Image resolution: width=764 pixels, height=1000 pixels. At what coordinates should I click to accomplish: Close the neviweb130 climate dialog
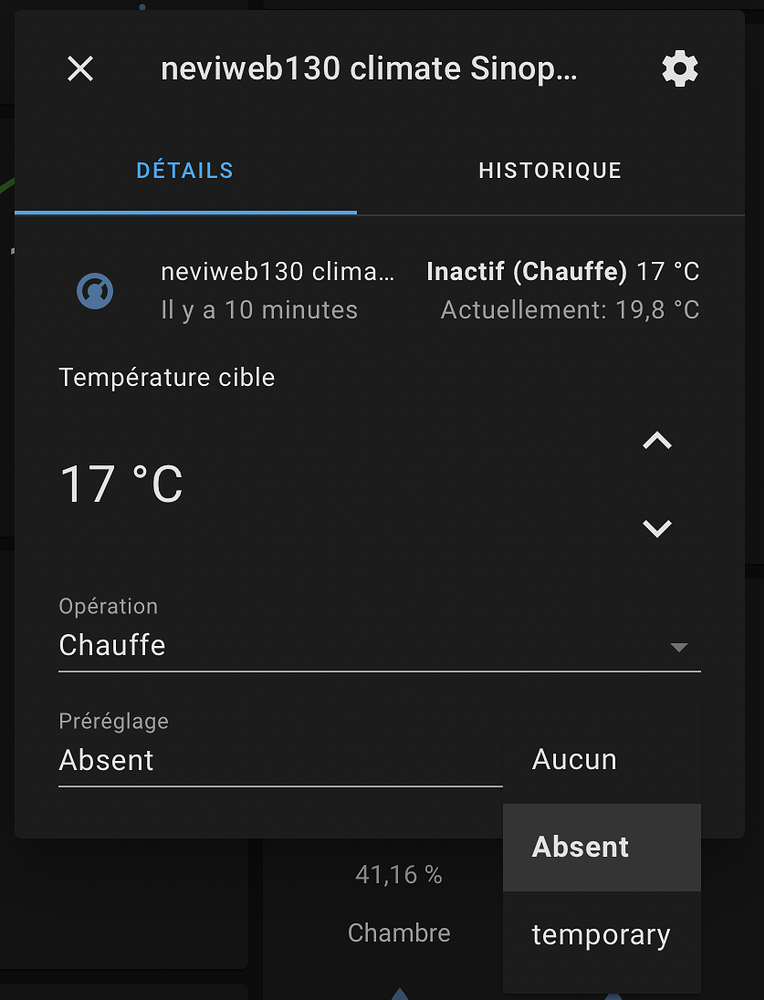coord(80,69)
